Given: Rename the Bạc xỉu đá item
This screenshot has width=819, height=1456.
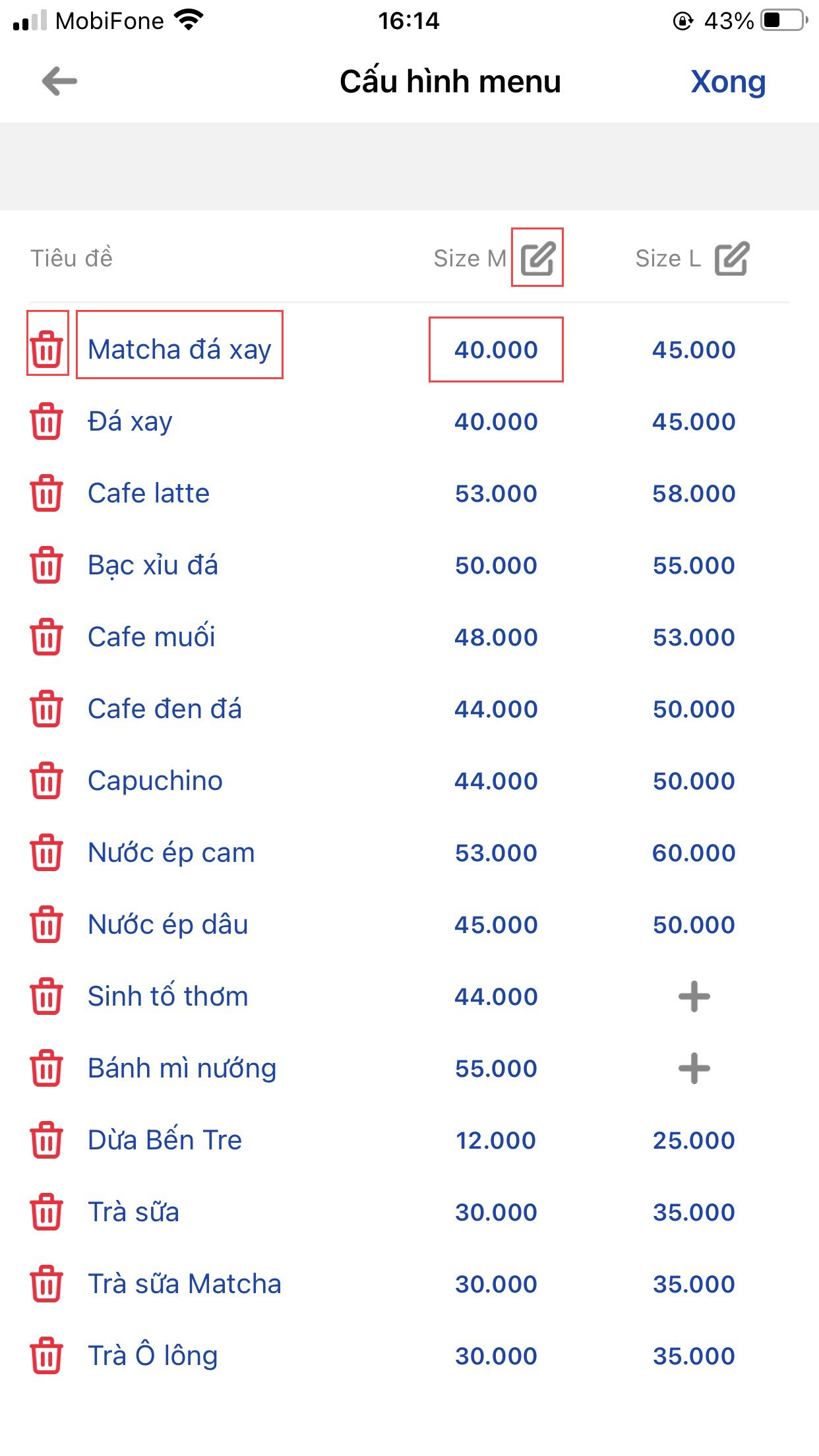Looking at the screenshot, I should [153, 565].
